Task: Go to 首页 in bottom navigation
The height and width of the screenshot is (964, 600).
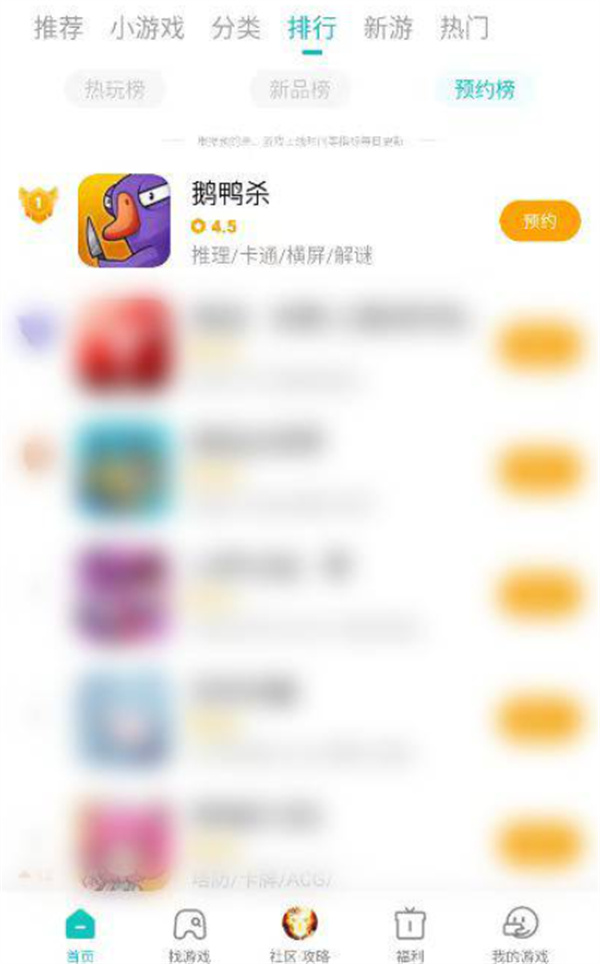Action: (80, 934)
